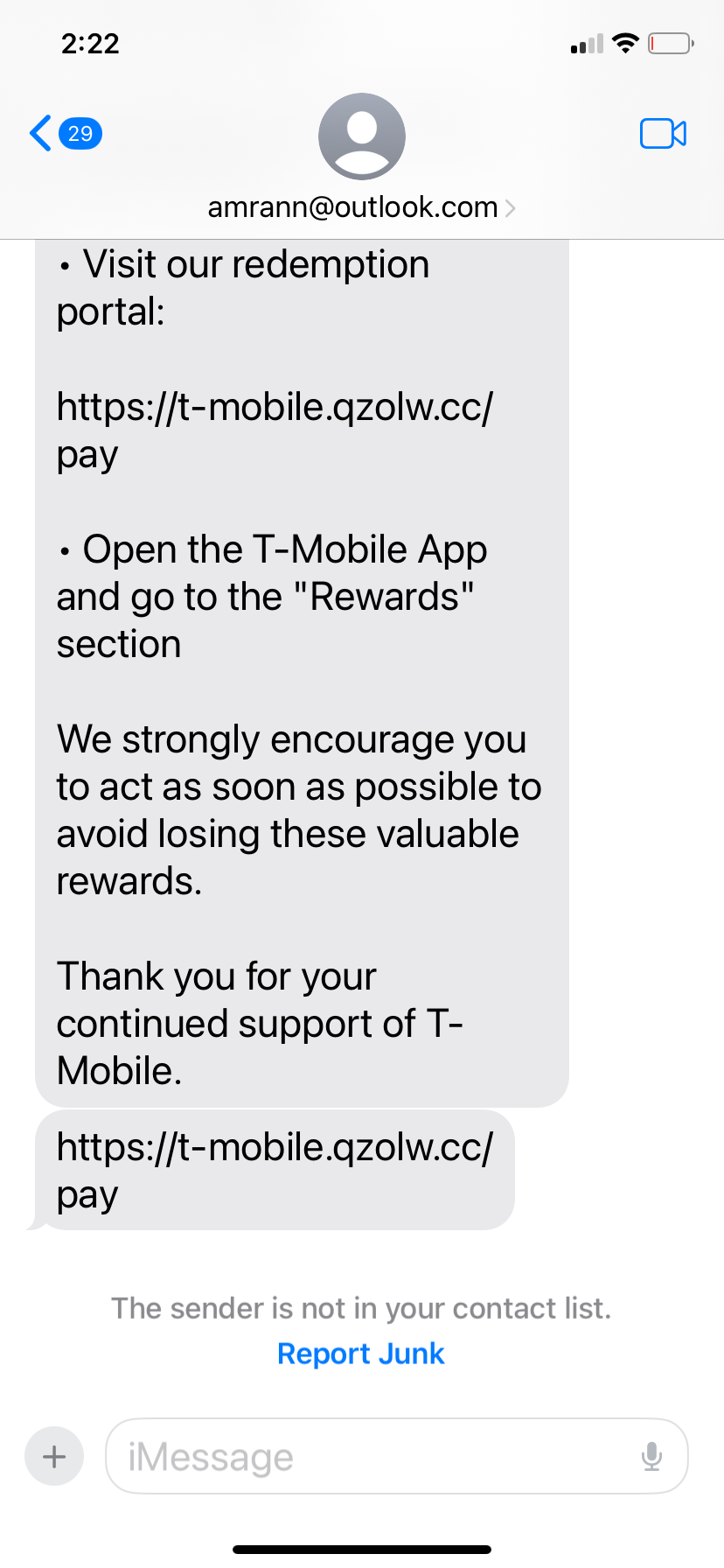Tap the microphone dictation icon
The image size is (724, 1568).
pyautogui.click(x=651, y=1457)
